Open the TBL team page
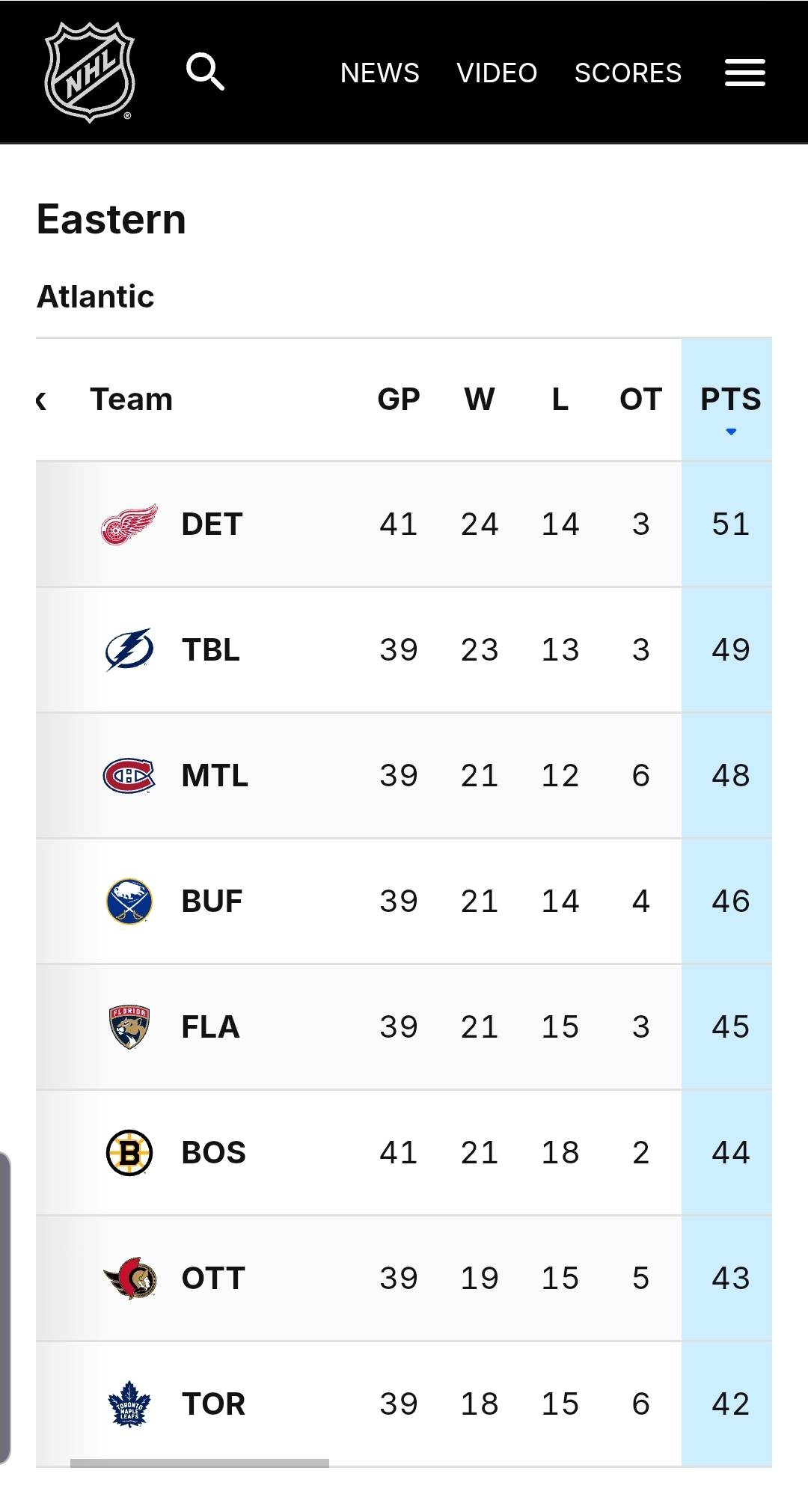The height and width of the screenshot is (1512, 808). click(x=210, y=650)
